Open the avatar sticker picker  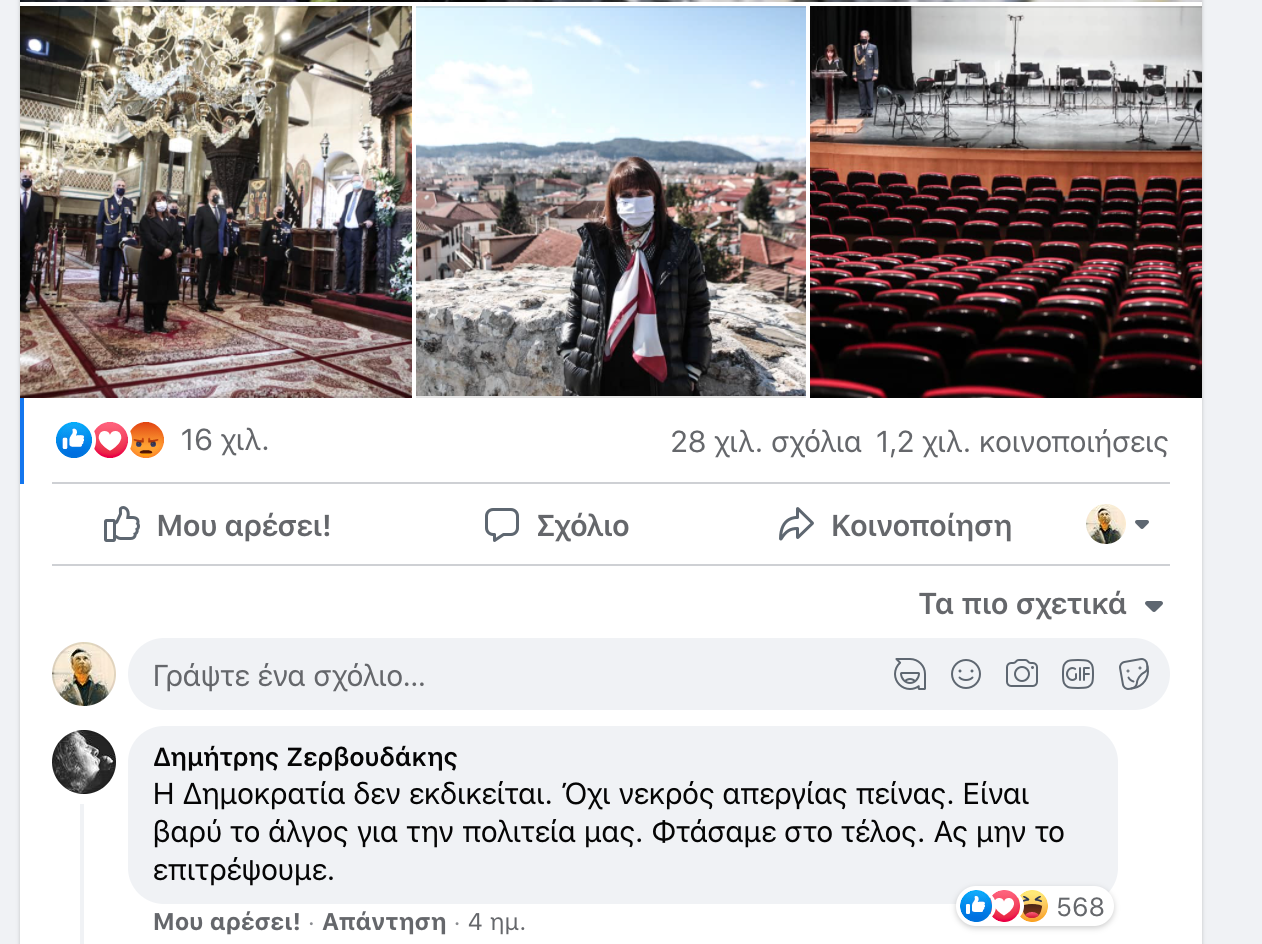click(x=909, y=675)
